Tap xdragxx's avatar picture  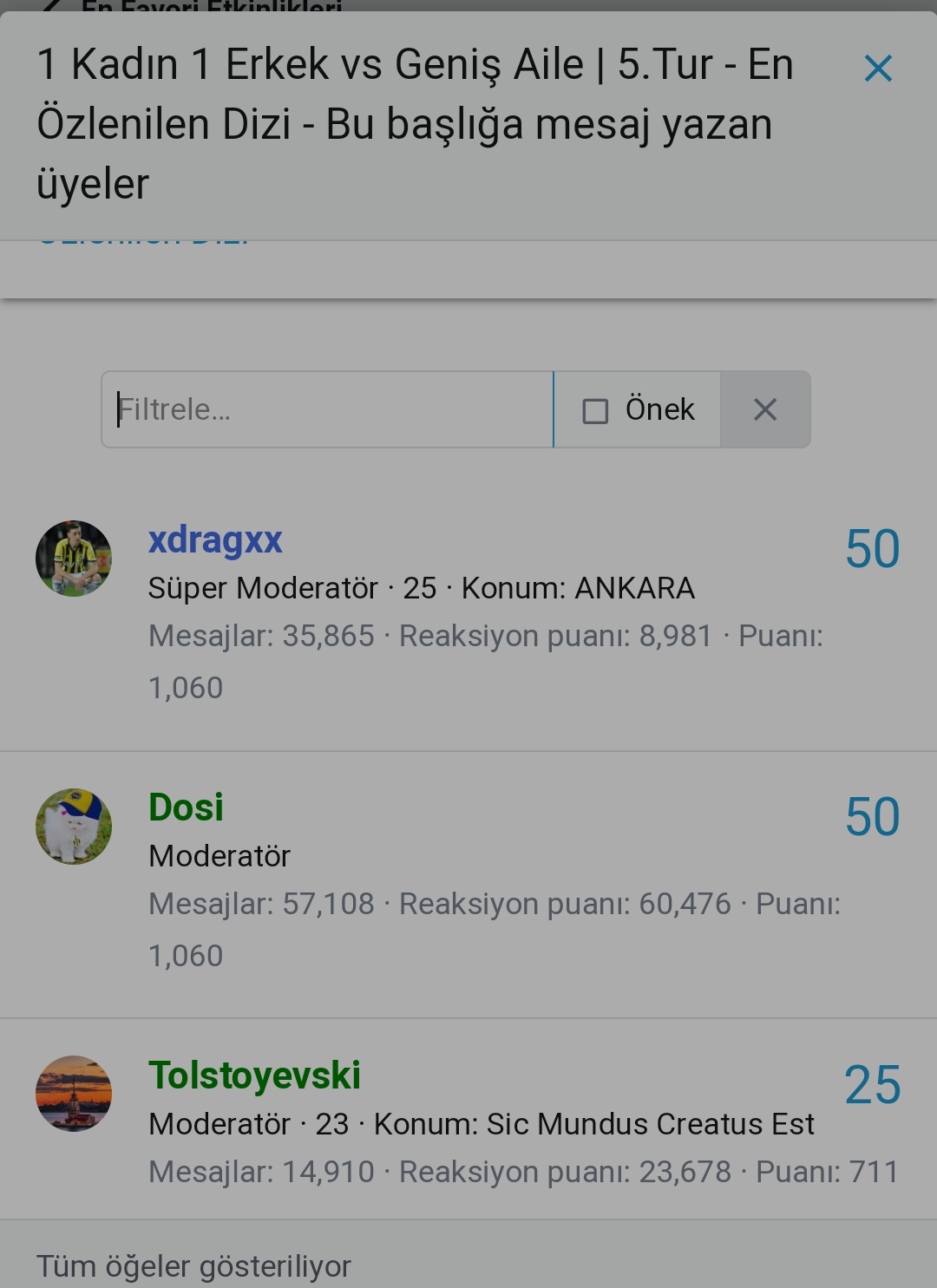(74, 559)
